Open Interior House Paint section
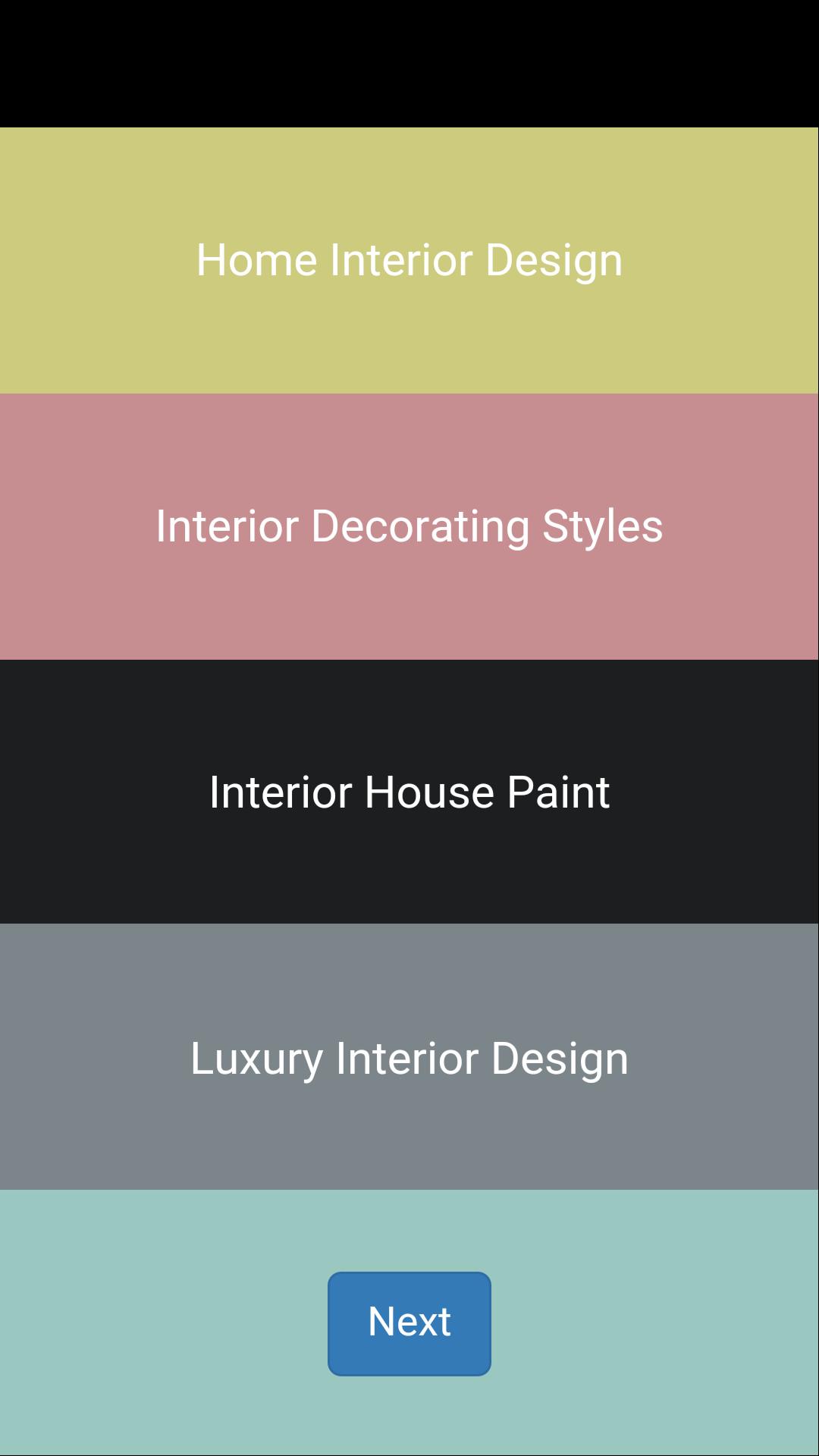The image size is (819, 1456). pyautogui.click(x=409, y=792)
